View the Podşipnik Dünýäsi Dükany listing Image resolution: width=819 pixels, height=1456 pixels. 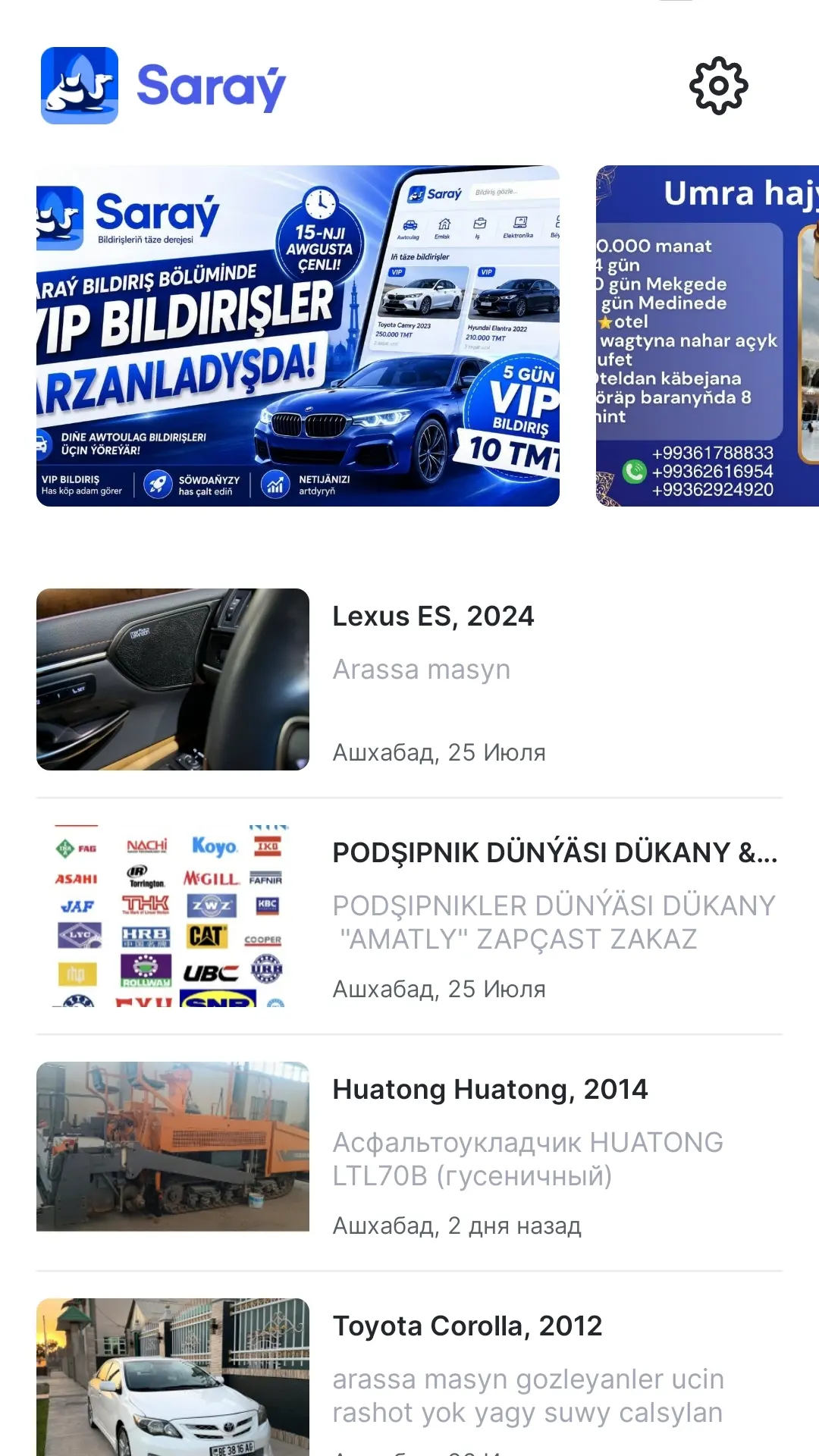click(409, 916)
